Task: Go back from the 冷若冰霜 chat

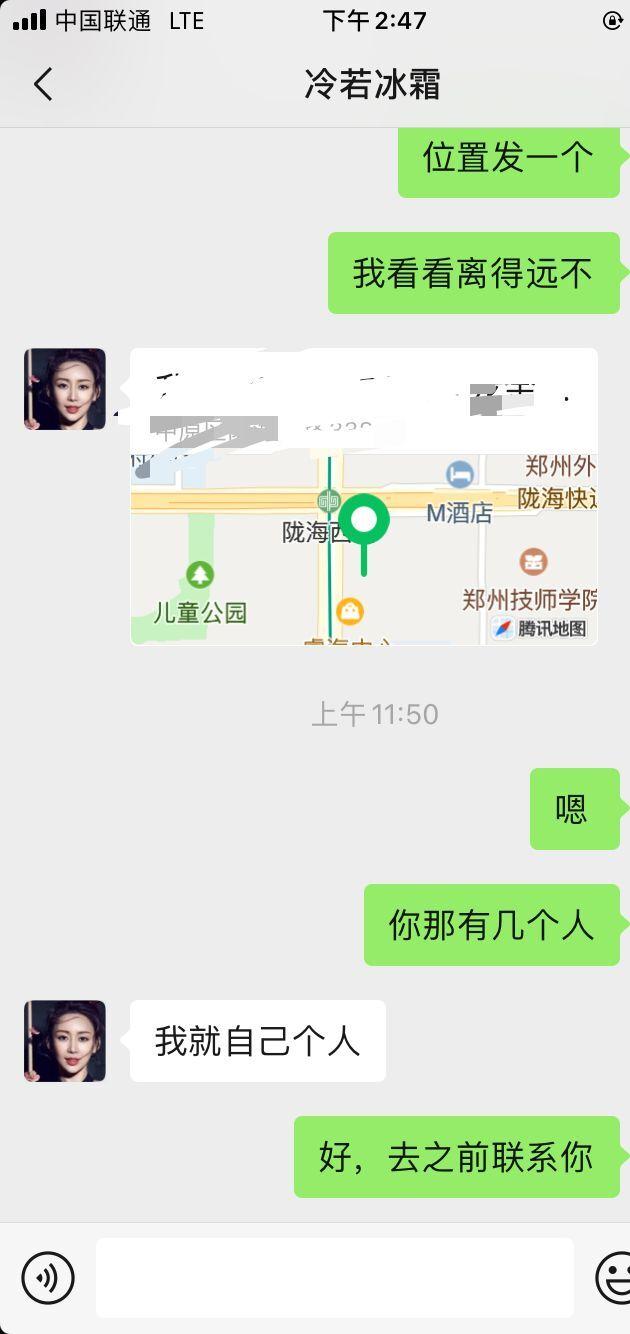Action: [x=42, y=85]
